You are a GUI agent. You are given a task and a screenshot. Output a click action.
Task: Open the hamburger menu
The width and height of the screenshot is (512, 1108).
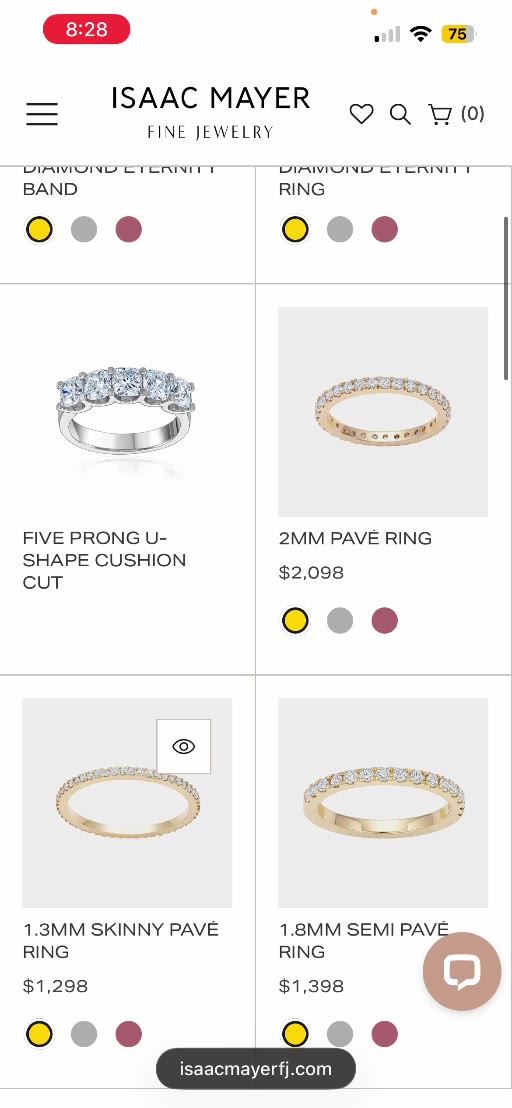tap(42, 114)
